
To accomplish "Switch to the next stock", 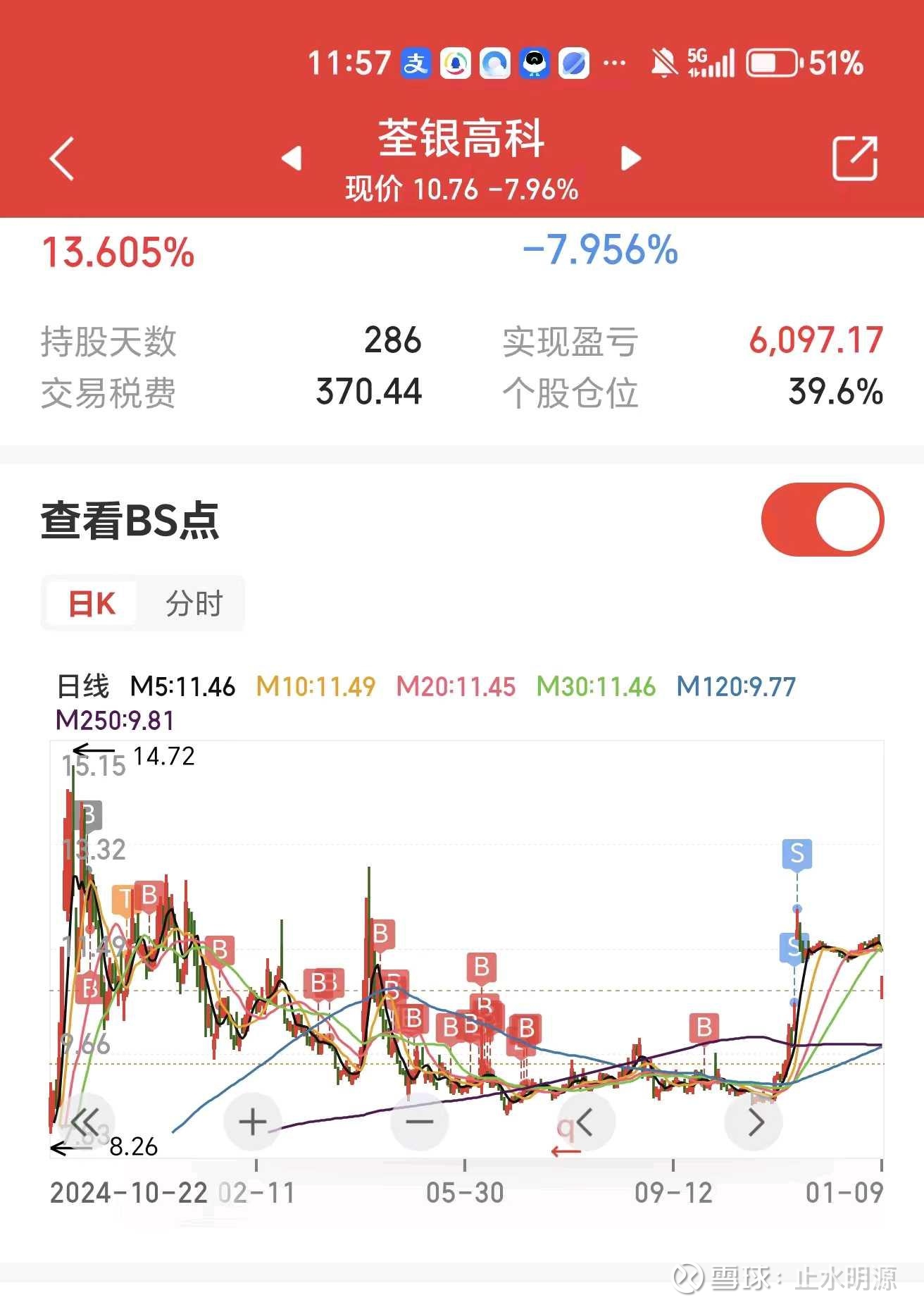I will tap(631, 159).
